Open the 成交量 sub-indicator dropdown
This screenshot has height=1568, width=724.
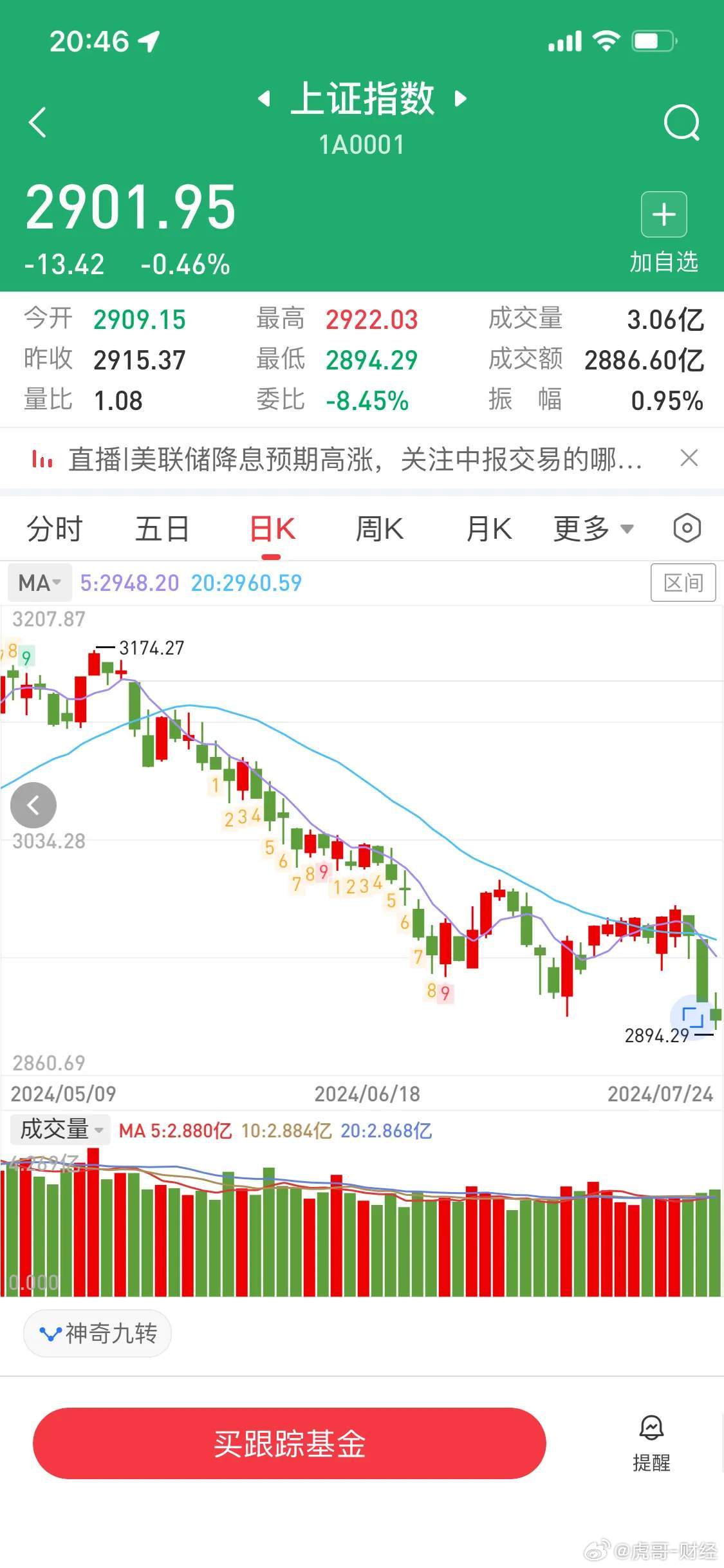(x=61, y=1130)
